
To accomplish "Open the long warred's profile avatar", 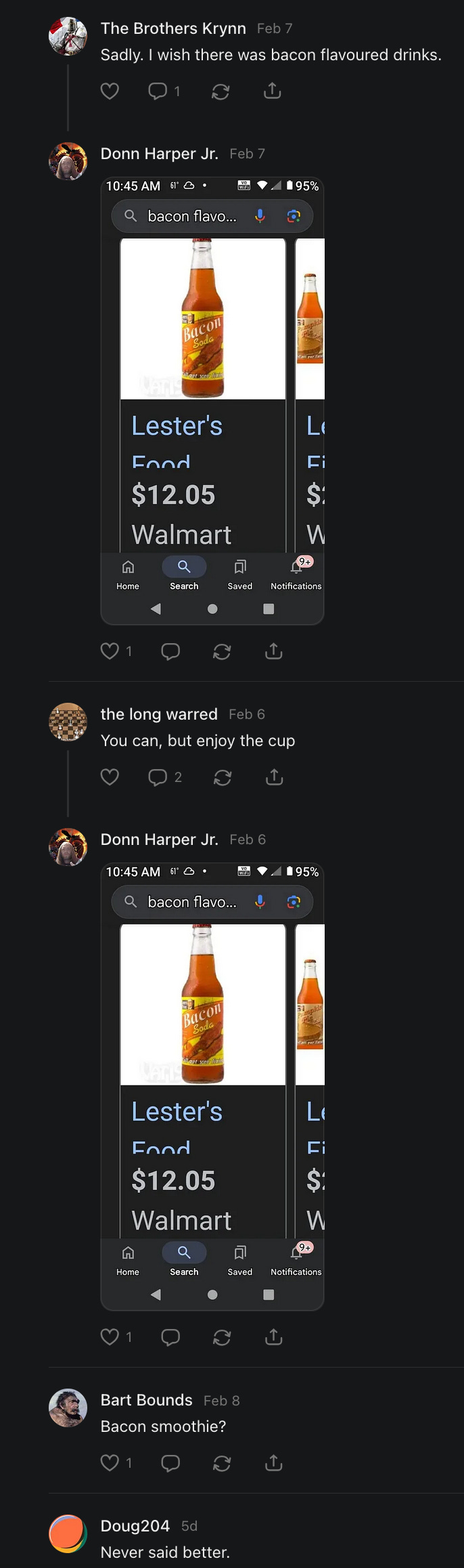I will (68, 722).
